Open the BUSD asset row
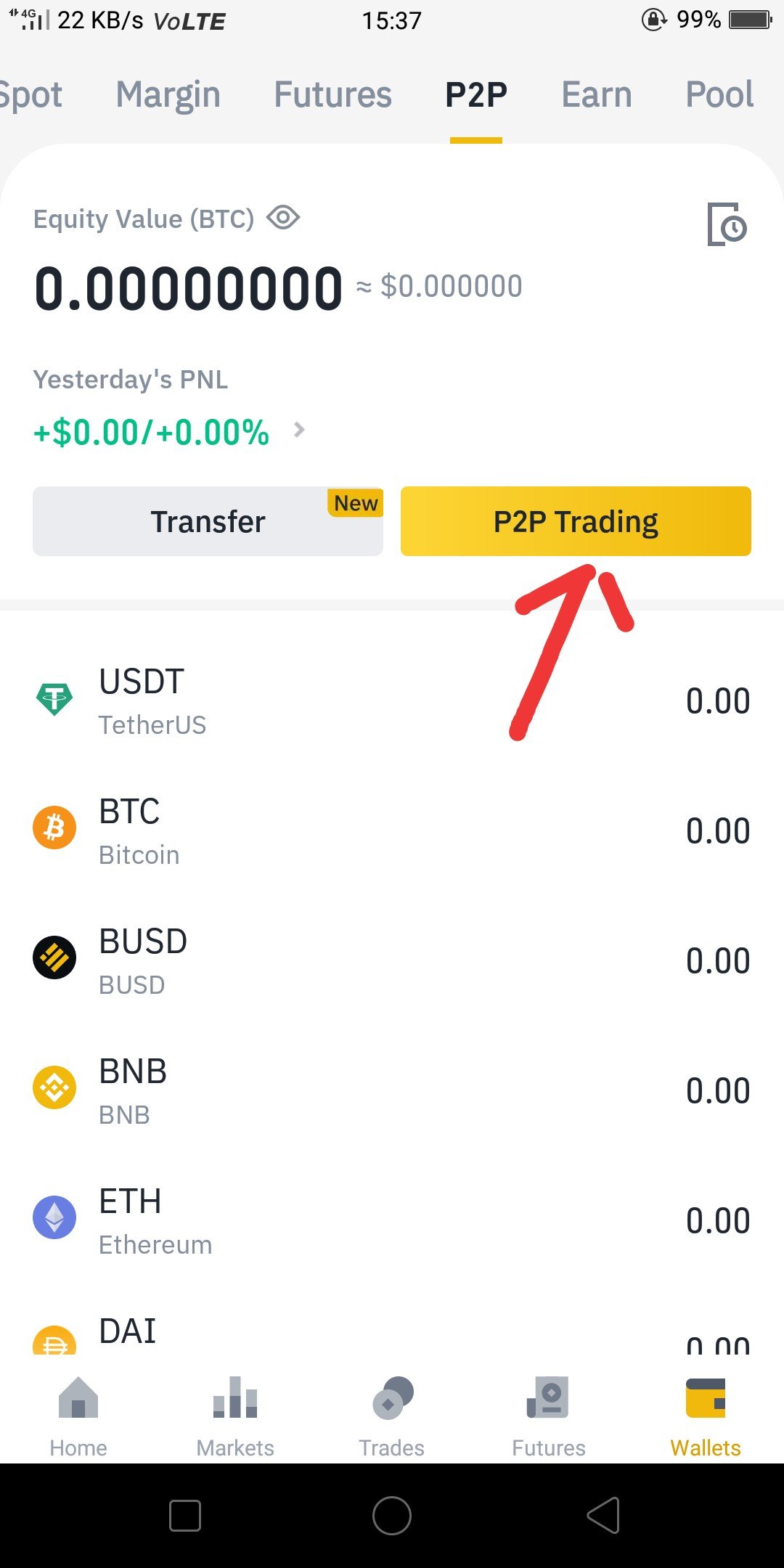This screenshot has height=1568, width=784. click(x=392, y=962)
